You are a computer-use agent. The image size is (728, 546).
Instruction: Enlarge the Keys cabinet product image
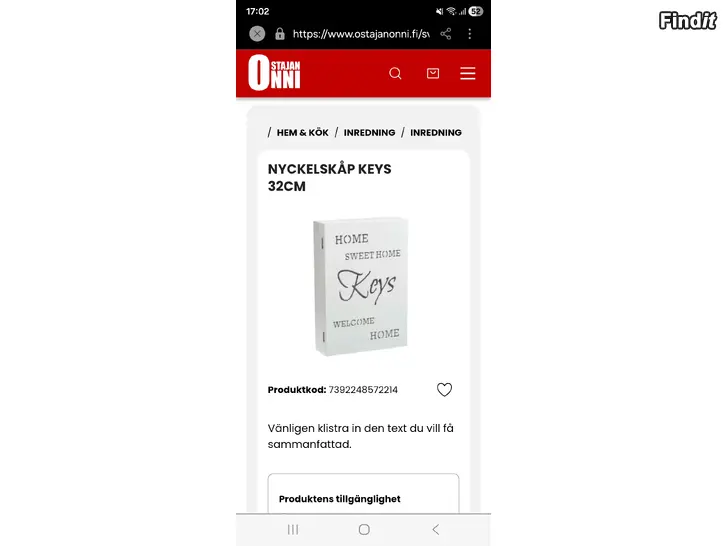361,284
